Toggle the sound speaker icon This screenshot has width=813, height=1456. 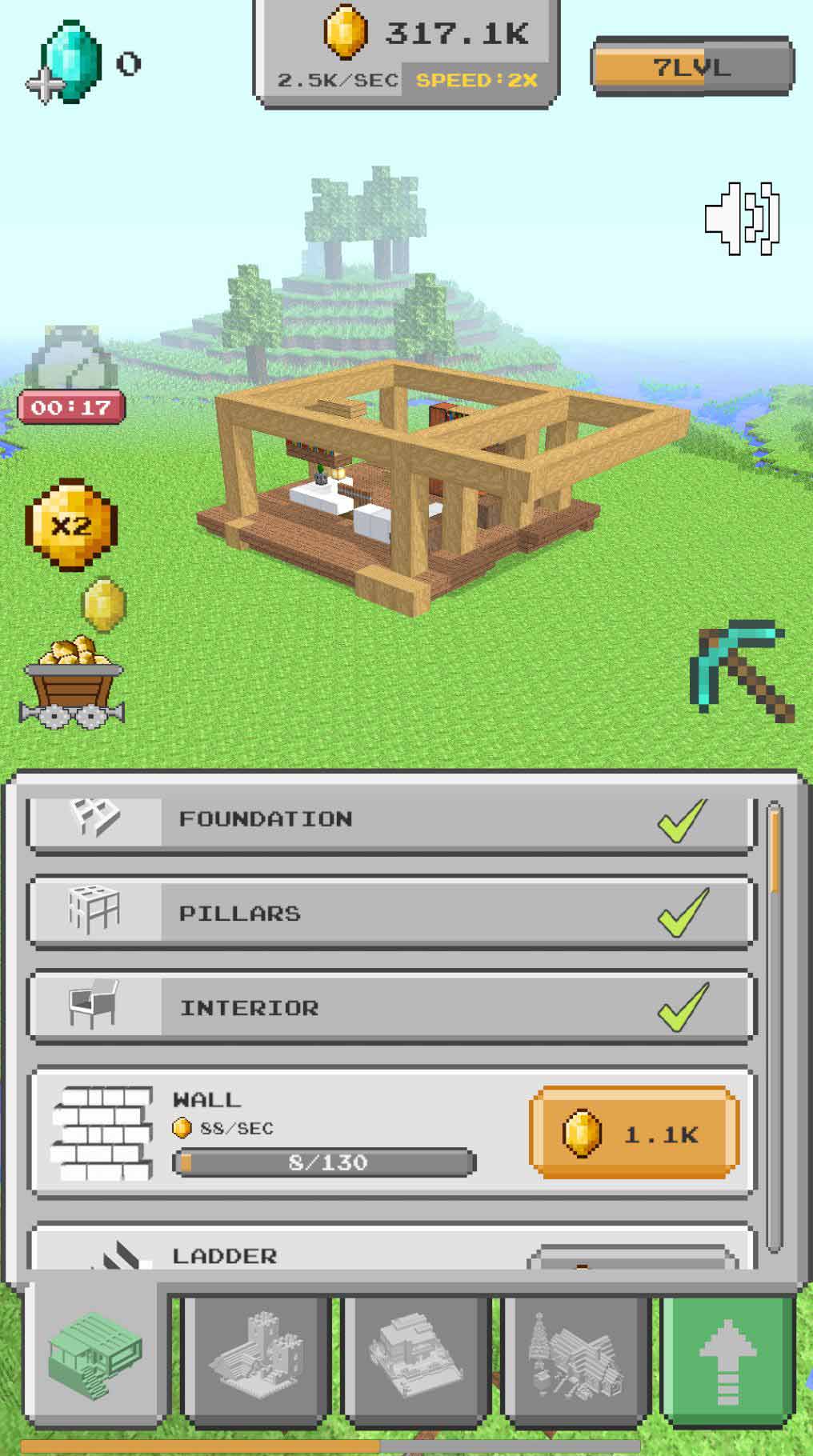pyautogui.click(x=743, y=219)
